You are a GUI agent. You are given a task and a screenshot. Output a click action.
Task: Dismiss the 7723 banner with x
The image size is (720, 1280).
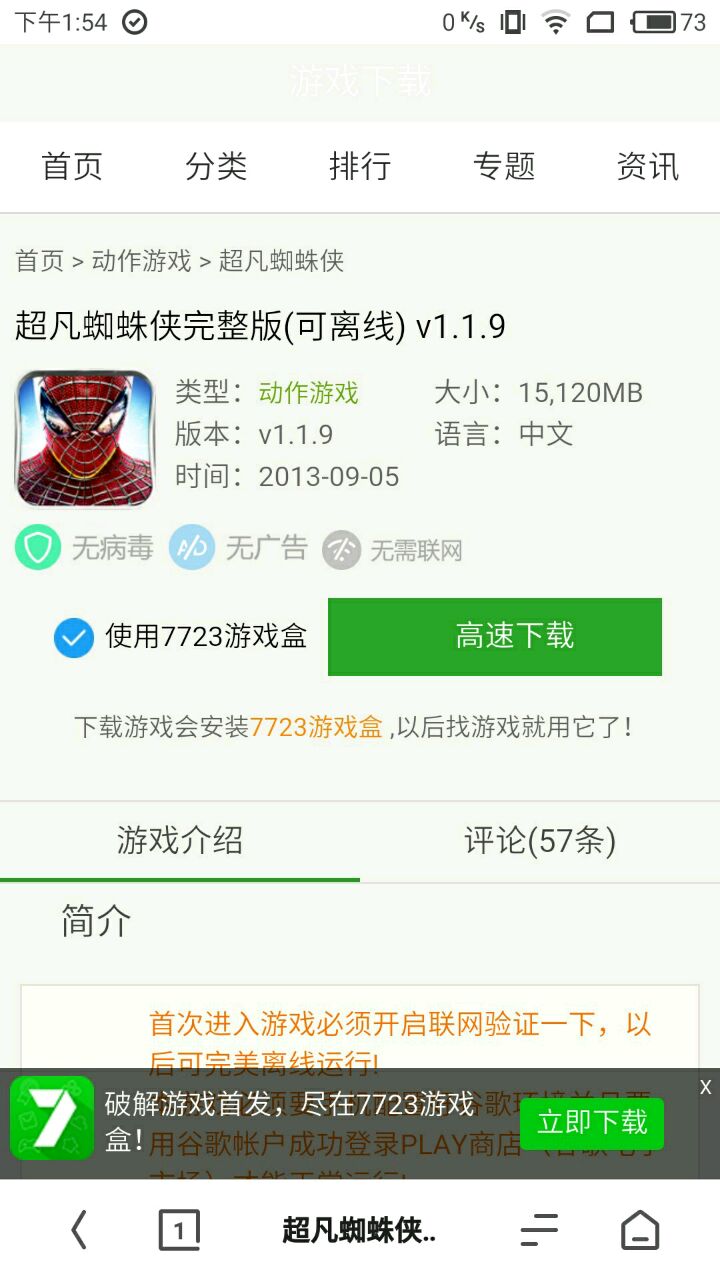pyautogui.click(x=705, y=1087)
